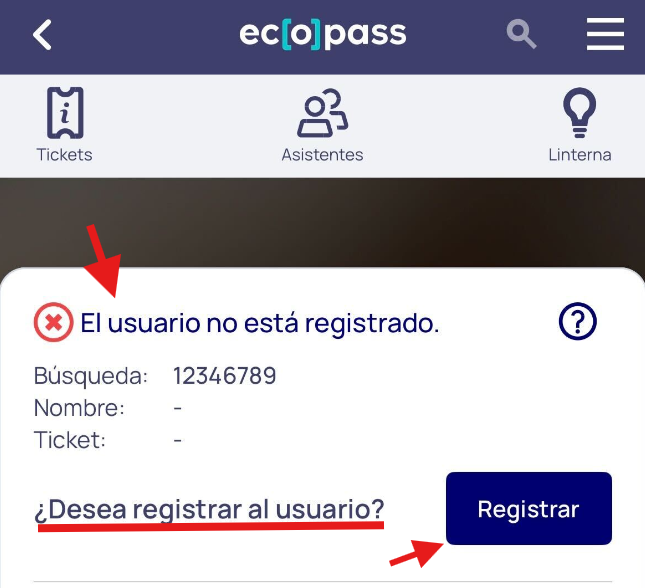Turn on the Linterna flashlight
Image resolution: width=645 pixels, height=588 pixels.
(580, 125)
